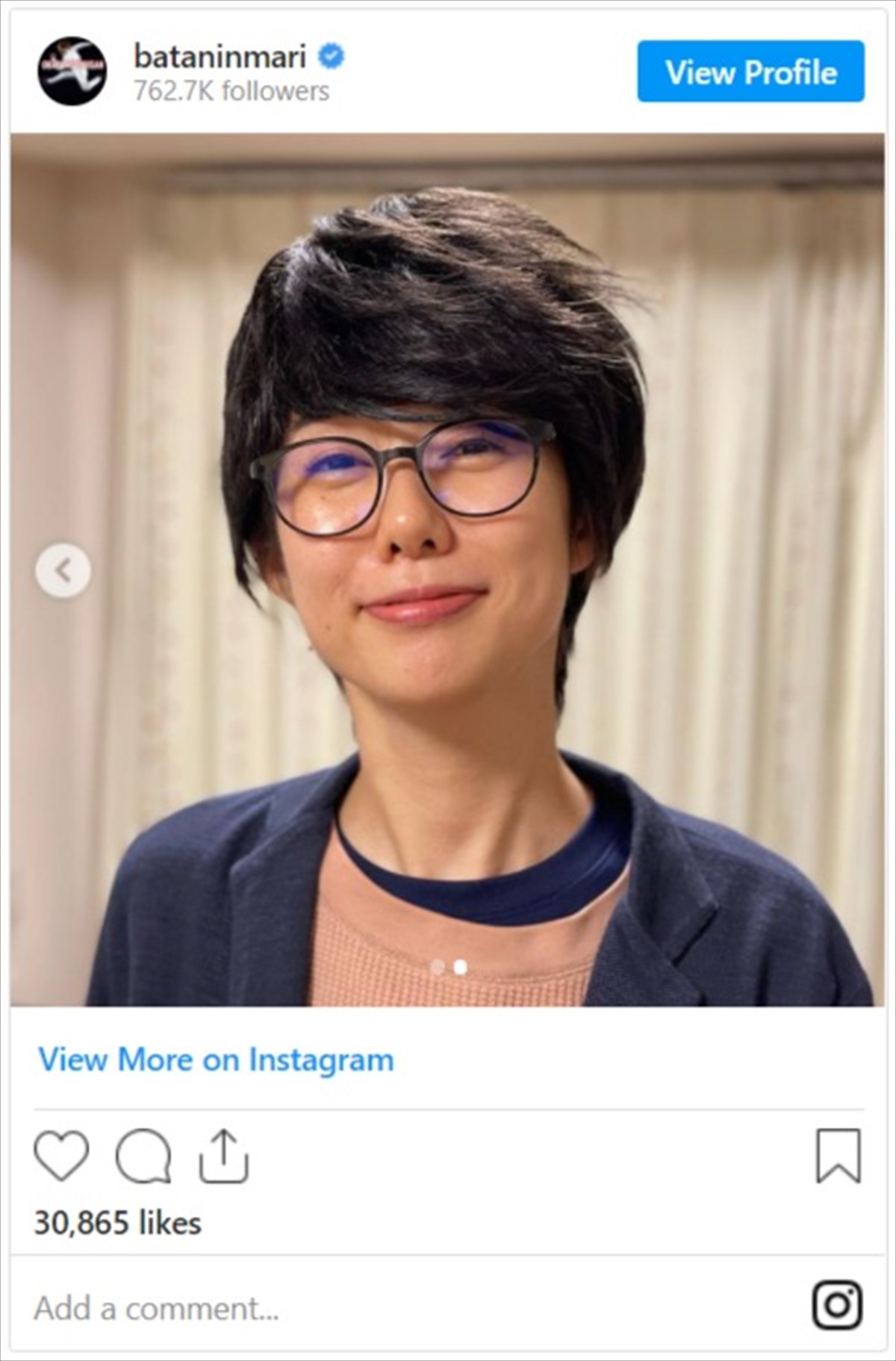Open the Instagram logo icon
This screenshot has width=896, height=1361.
coord(837,1305)
